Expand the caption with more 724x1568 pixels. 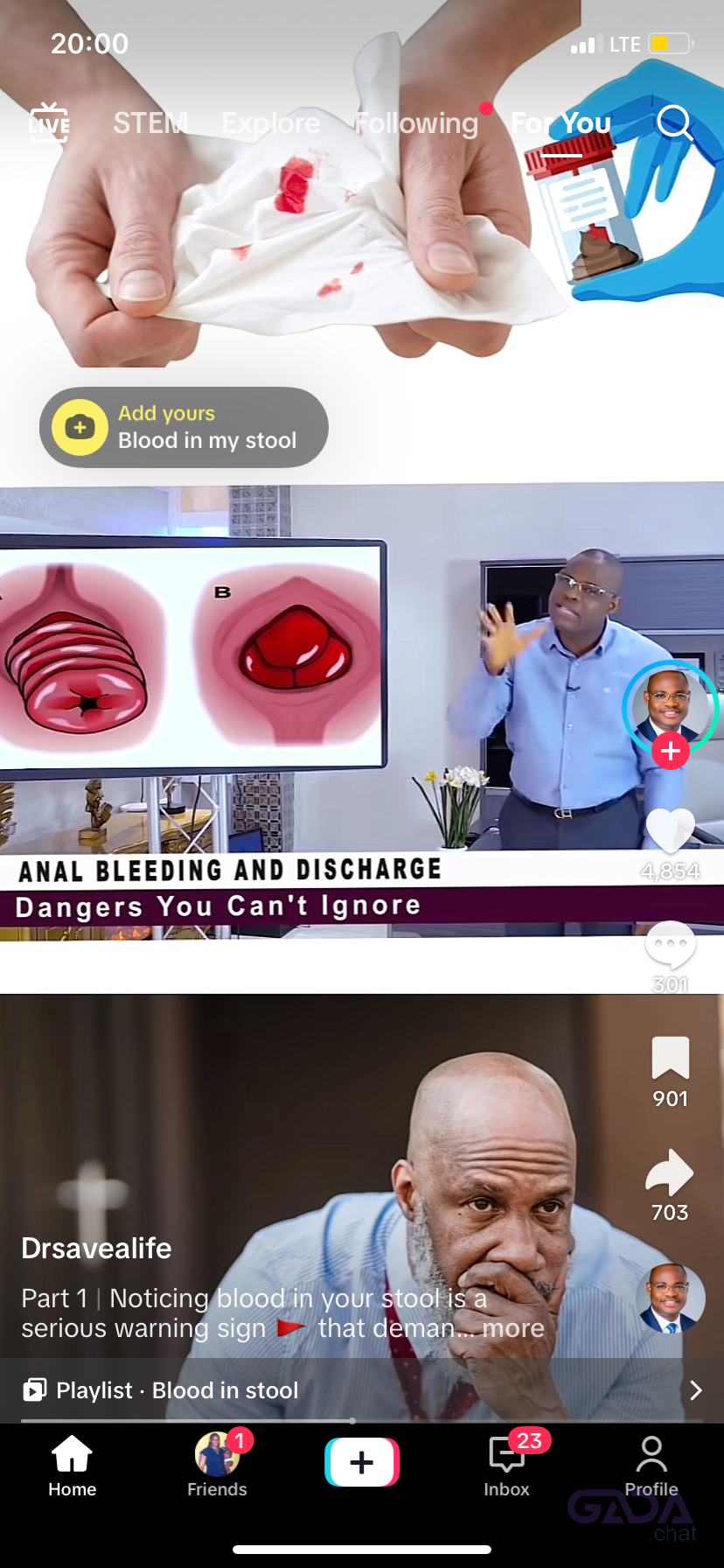[513, 1328]
